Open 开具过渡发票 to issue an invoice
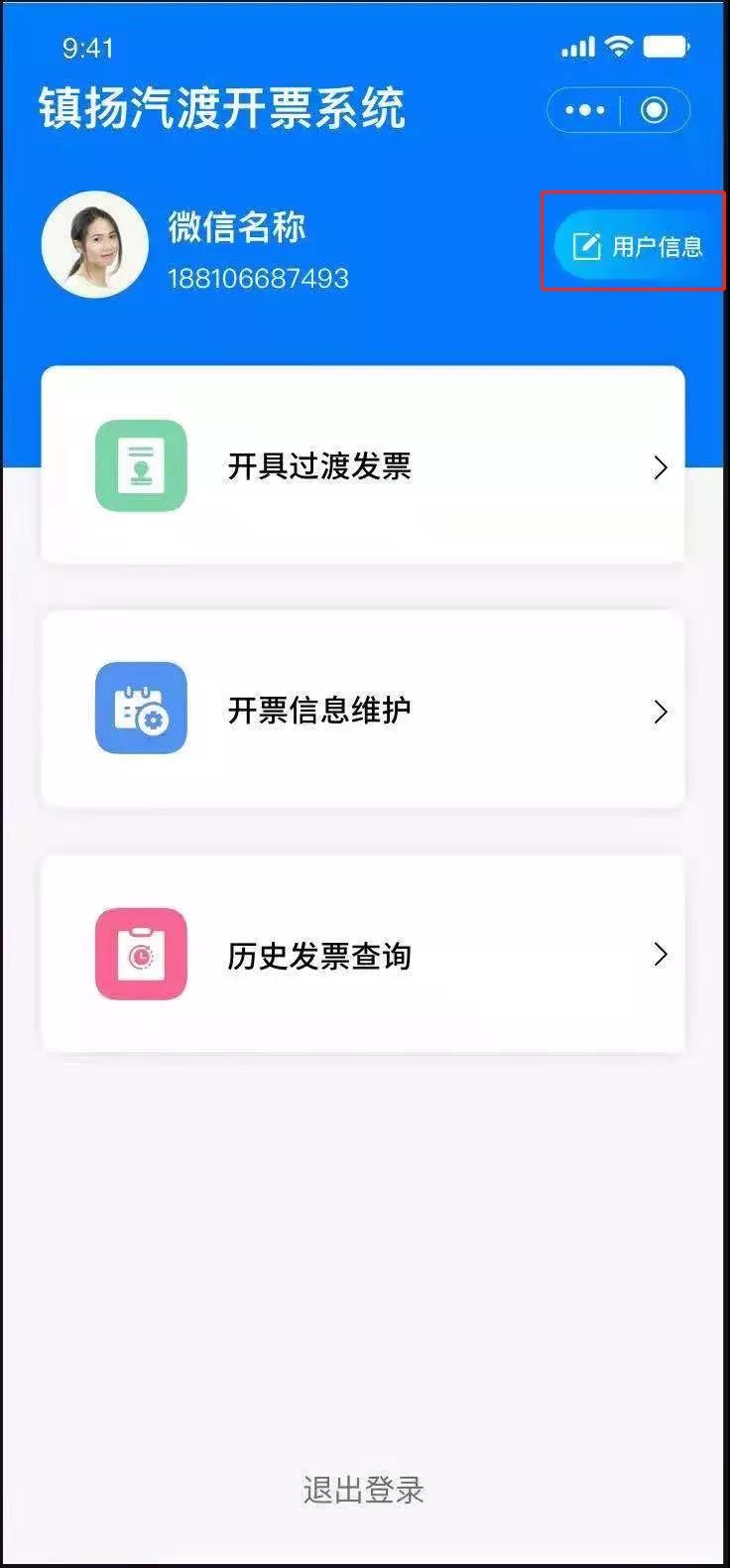 click(x=363, y=465)
